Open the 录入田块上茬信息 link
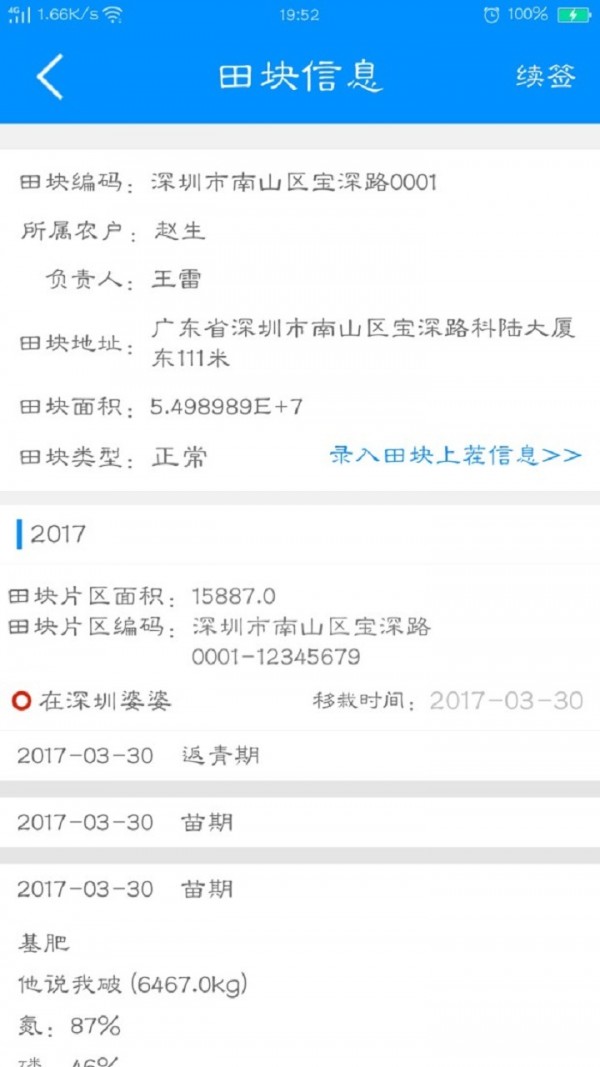The height and width of the screenshot is (1067, 600). click(455, 456)
